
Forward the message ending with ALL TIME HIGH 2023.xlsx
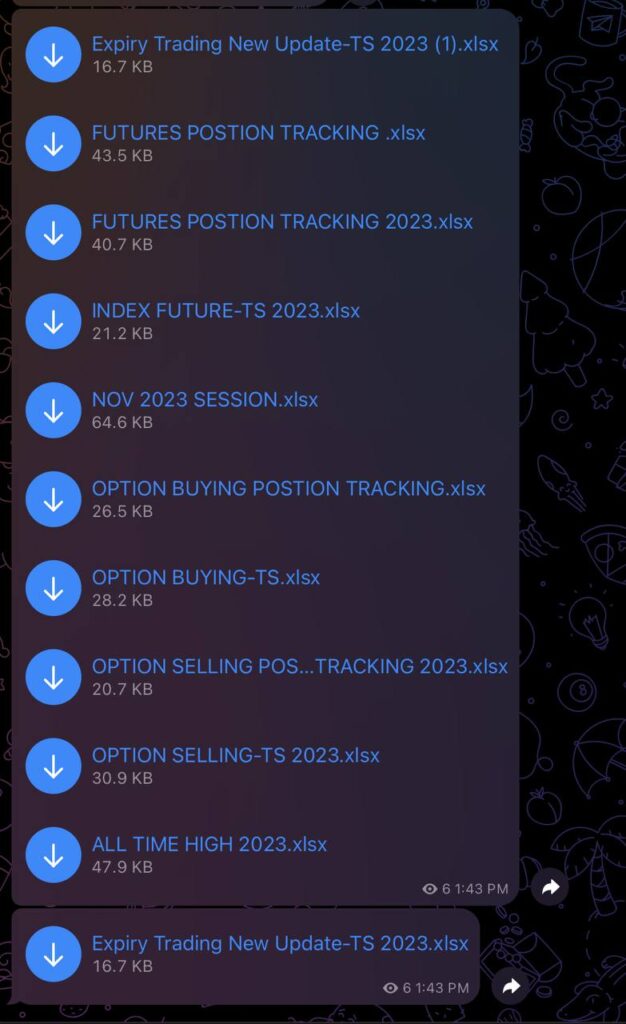(x=550, y=887)
